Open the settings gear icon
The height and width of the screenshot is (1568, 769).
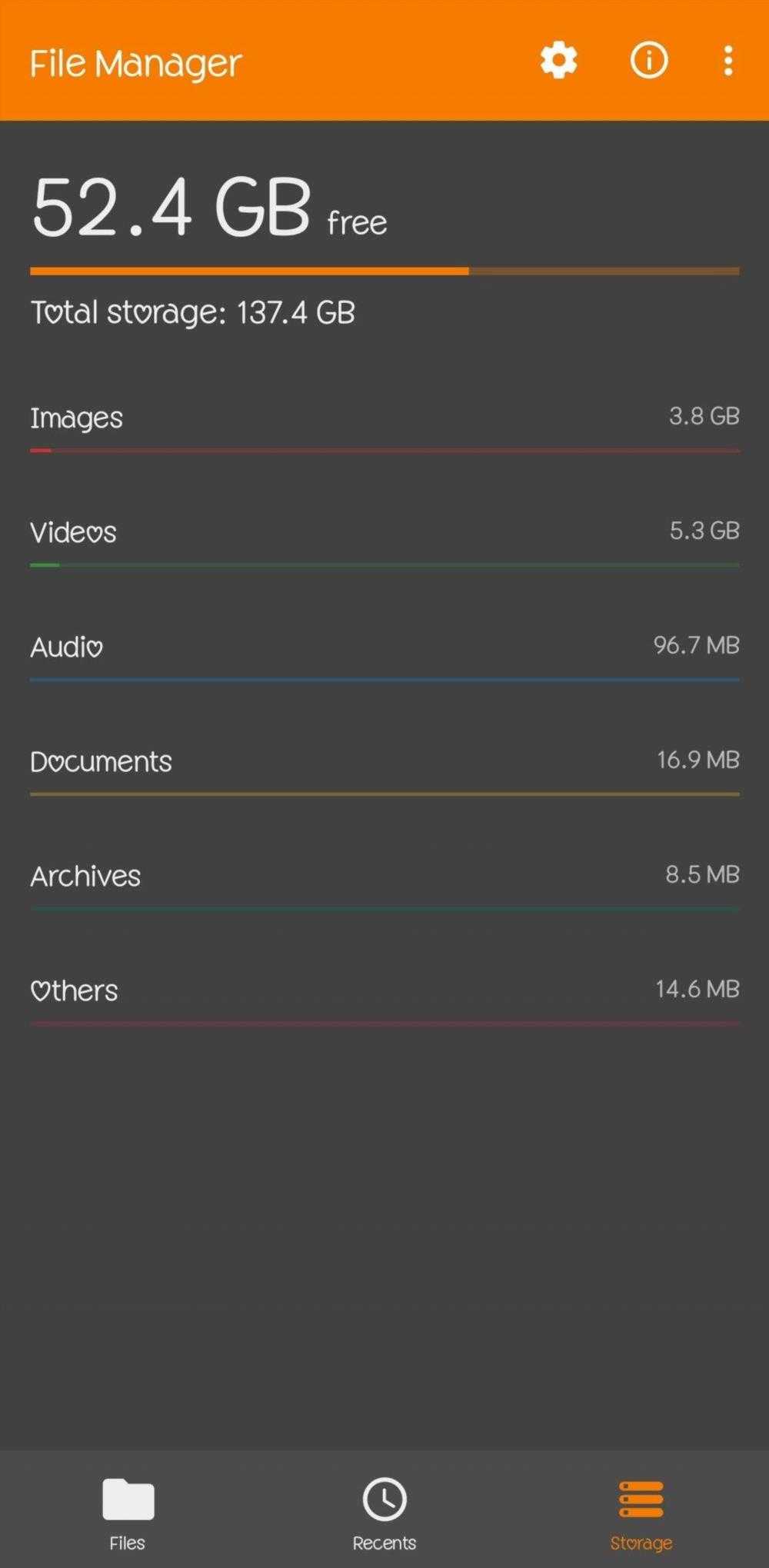tap(559, 61)
